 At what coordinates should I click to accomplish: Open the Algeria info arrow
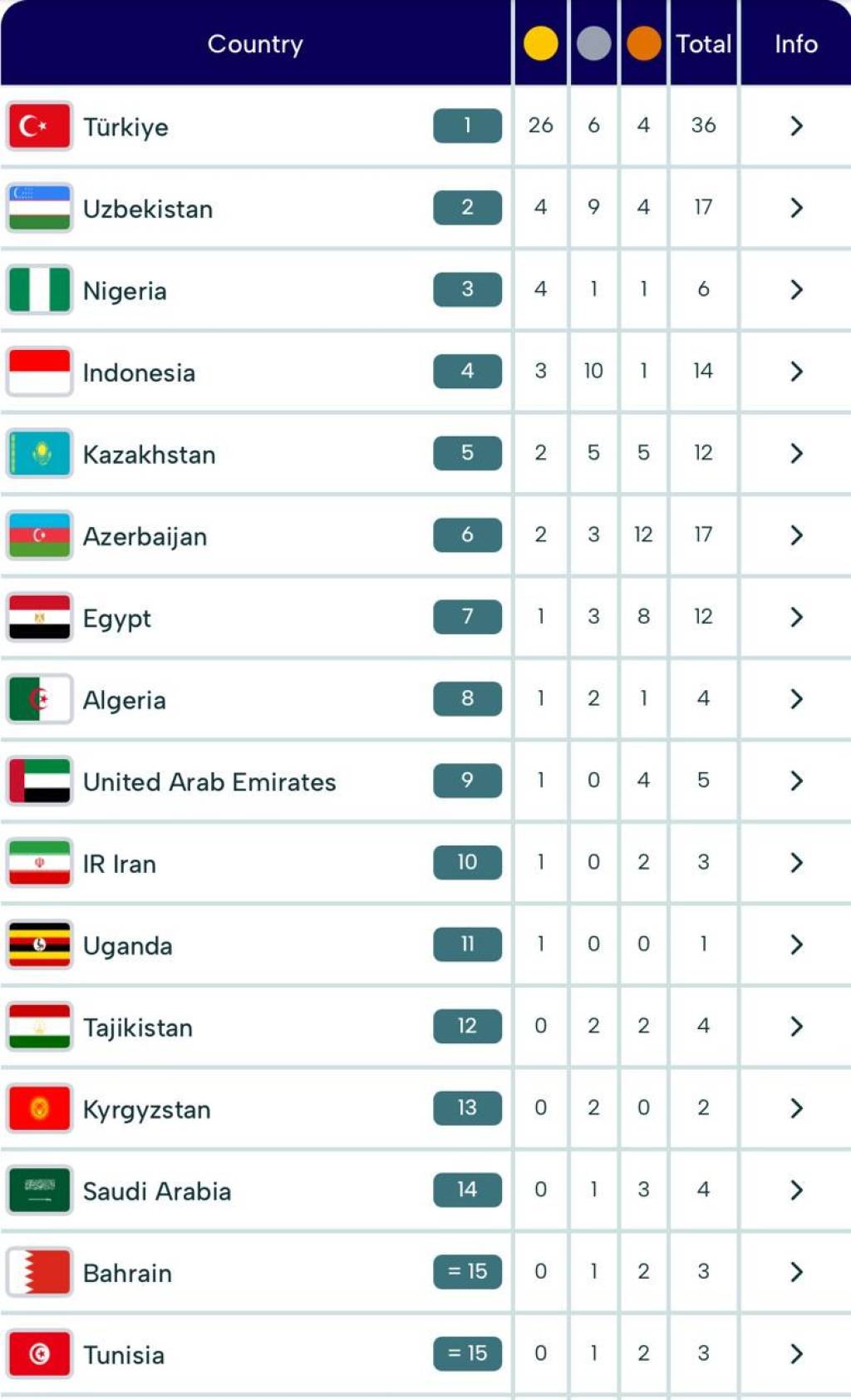coord(796,699)
